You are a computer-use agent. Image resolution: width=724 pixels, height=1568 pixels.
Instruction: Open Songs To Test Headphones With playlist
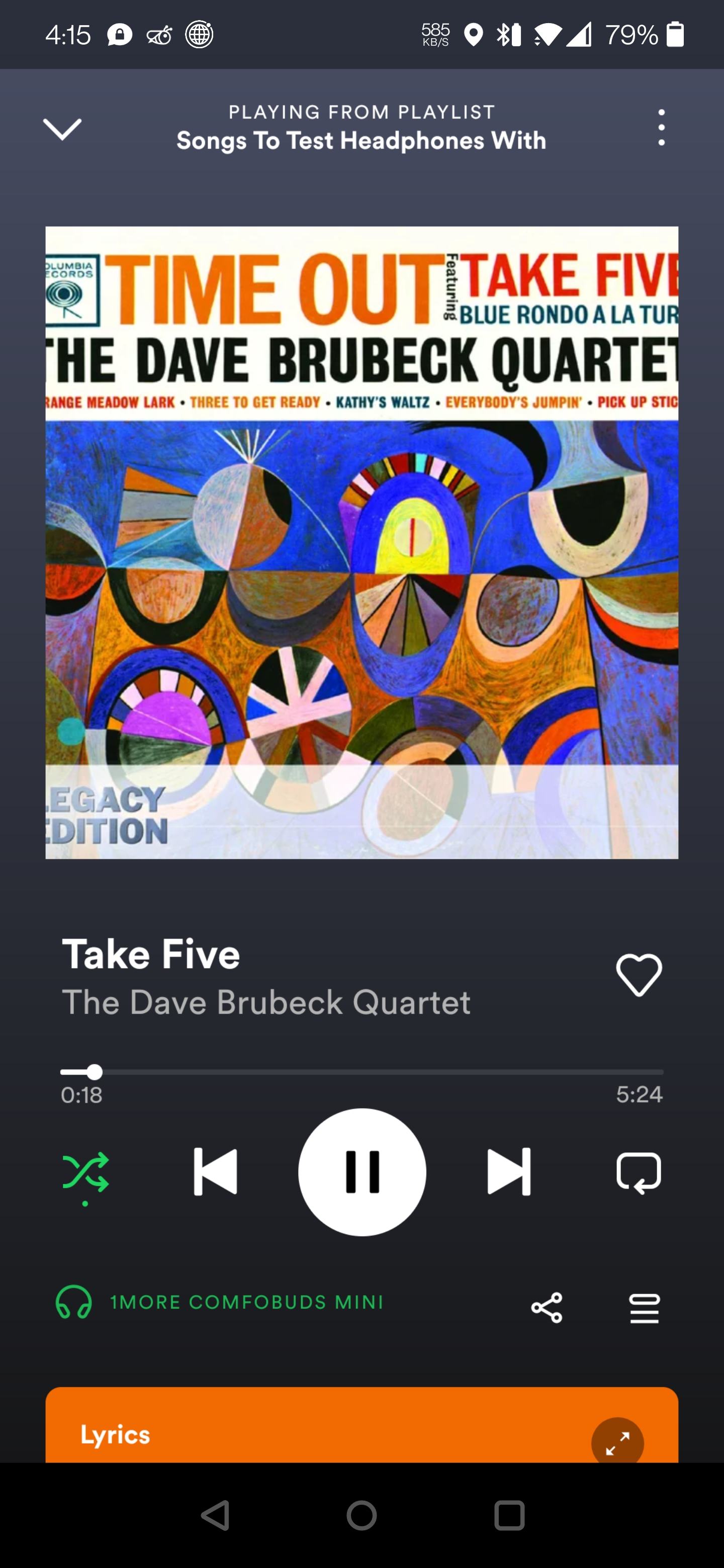coord(361,141)
